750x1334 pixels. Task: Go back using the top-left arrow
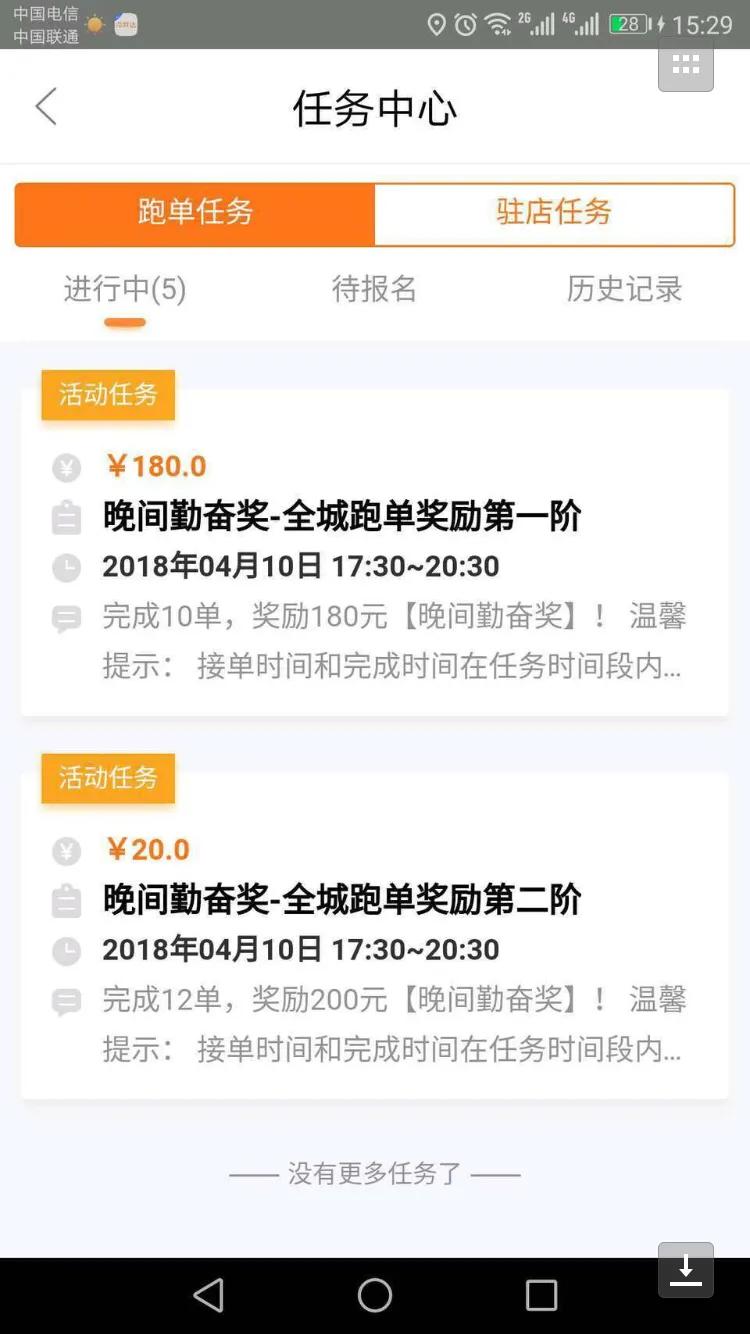pos(45,106)
